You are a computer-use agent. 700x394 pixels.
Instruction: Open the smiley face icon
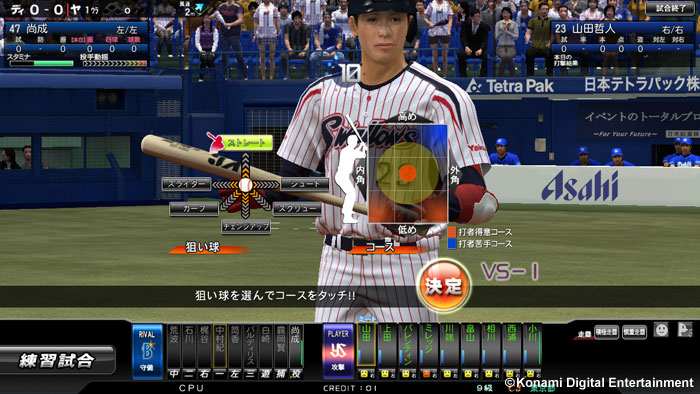coord(661,330)
